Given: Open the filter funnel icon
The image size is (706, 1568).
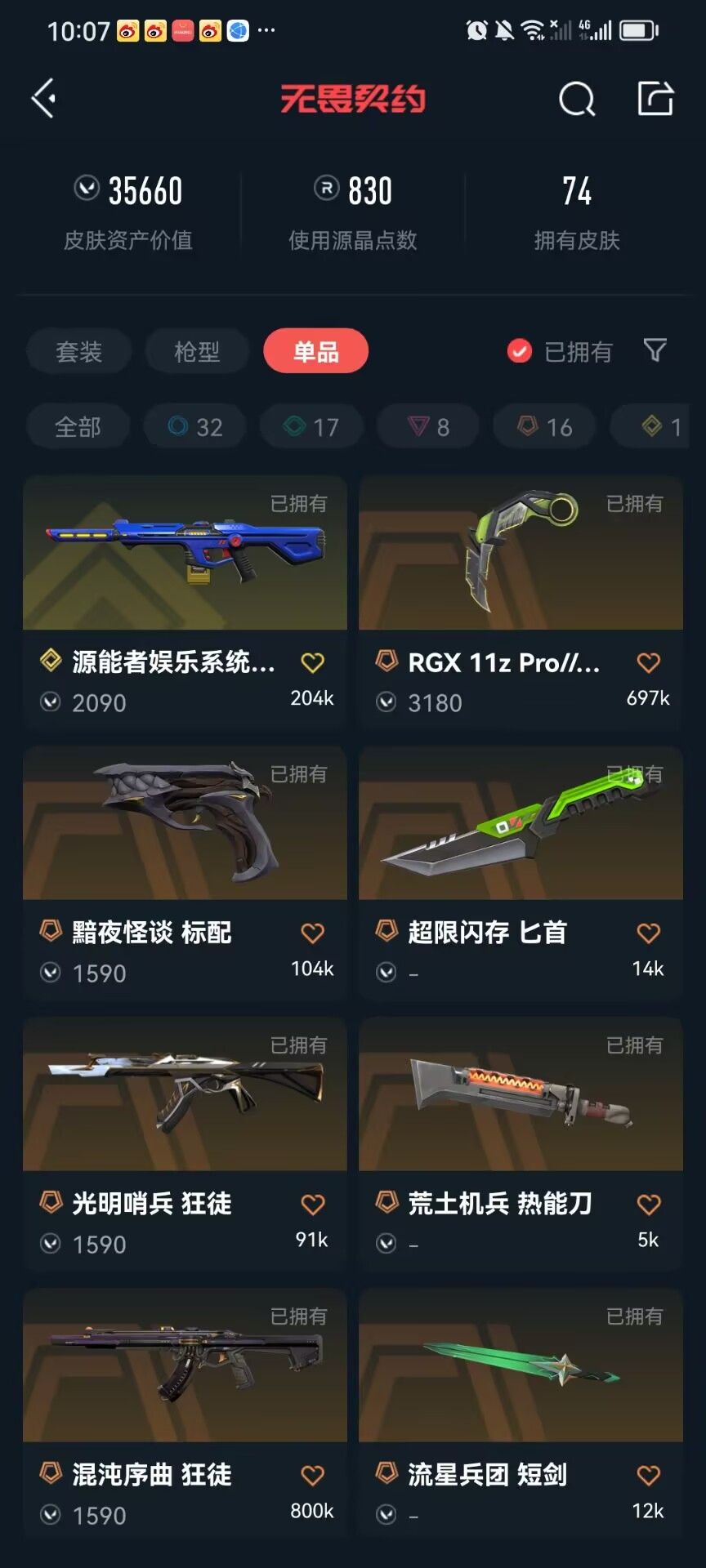Looking at the screenshot, I should (x=655, y=351).
